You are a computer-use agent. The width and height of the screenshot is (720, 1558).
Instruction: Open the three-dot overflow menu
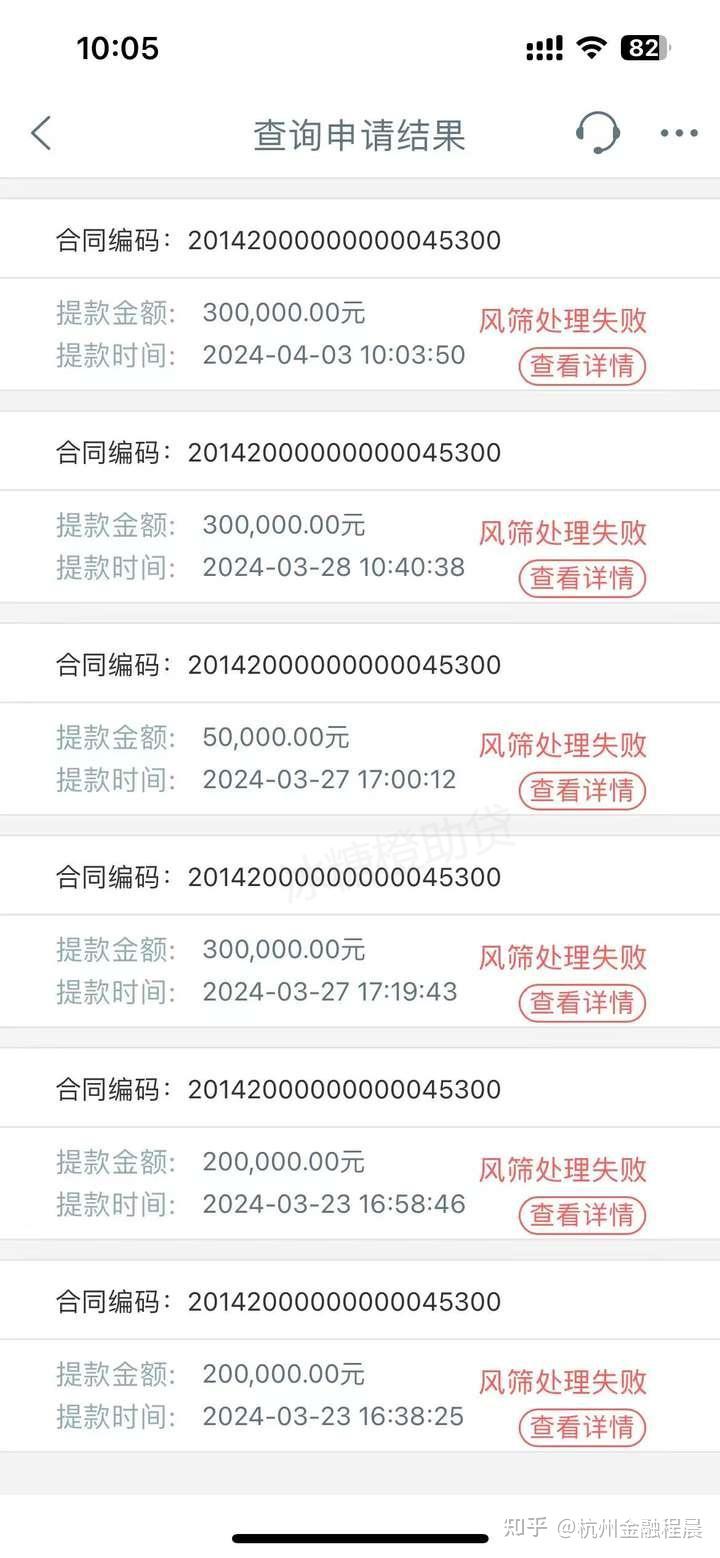click(679, 133)
